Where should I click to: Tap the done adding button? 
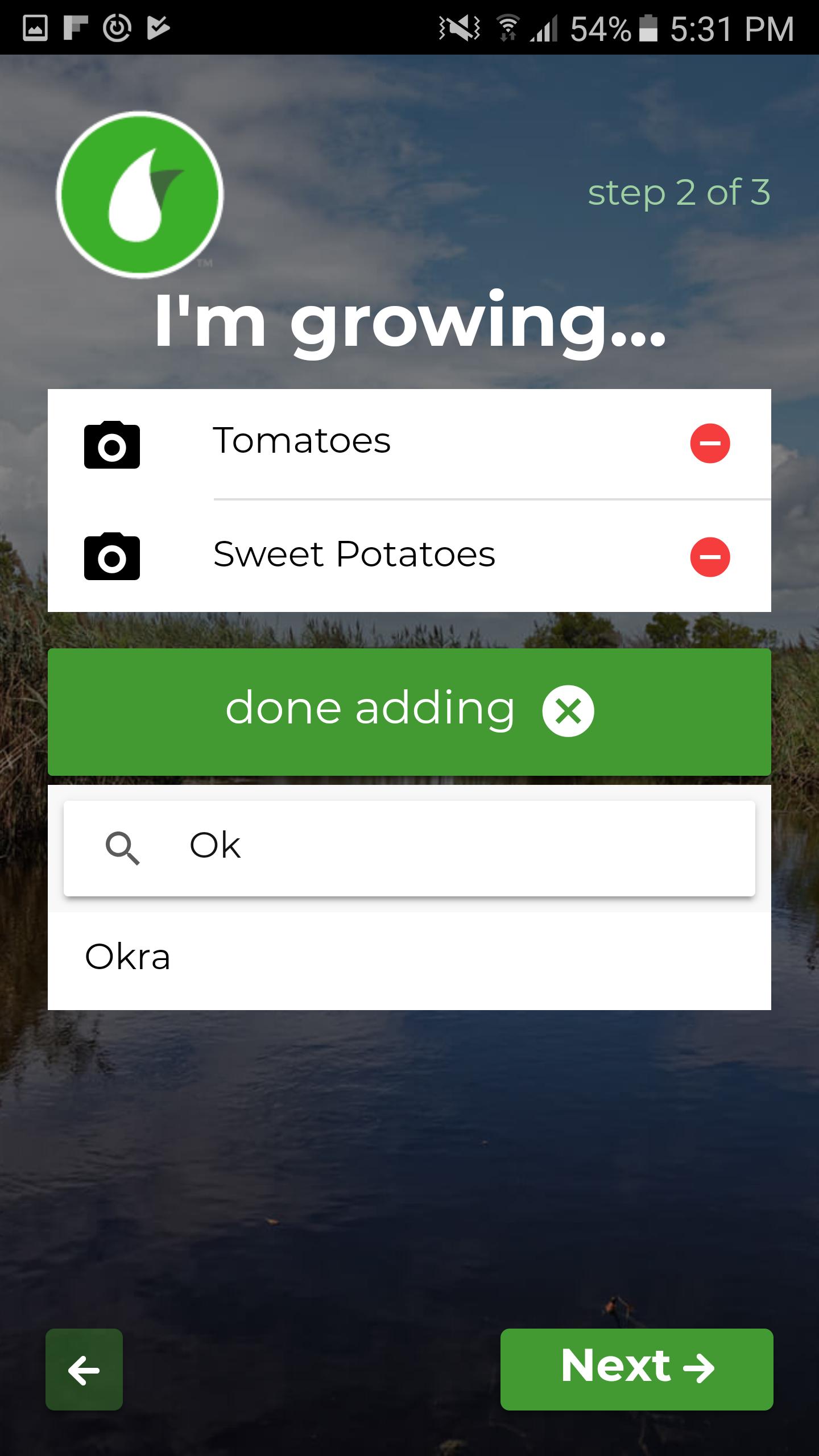pyautogui.click(x=409, y=712)
